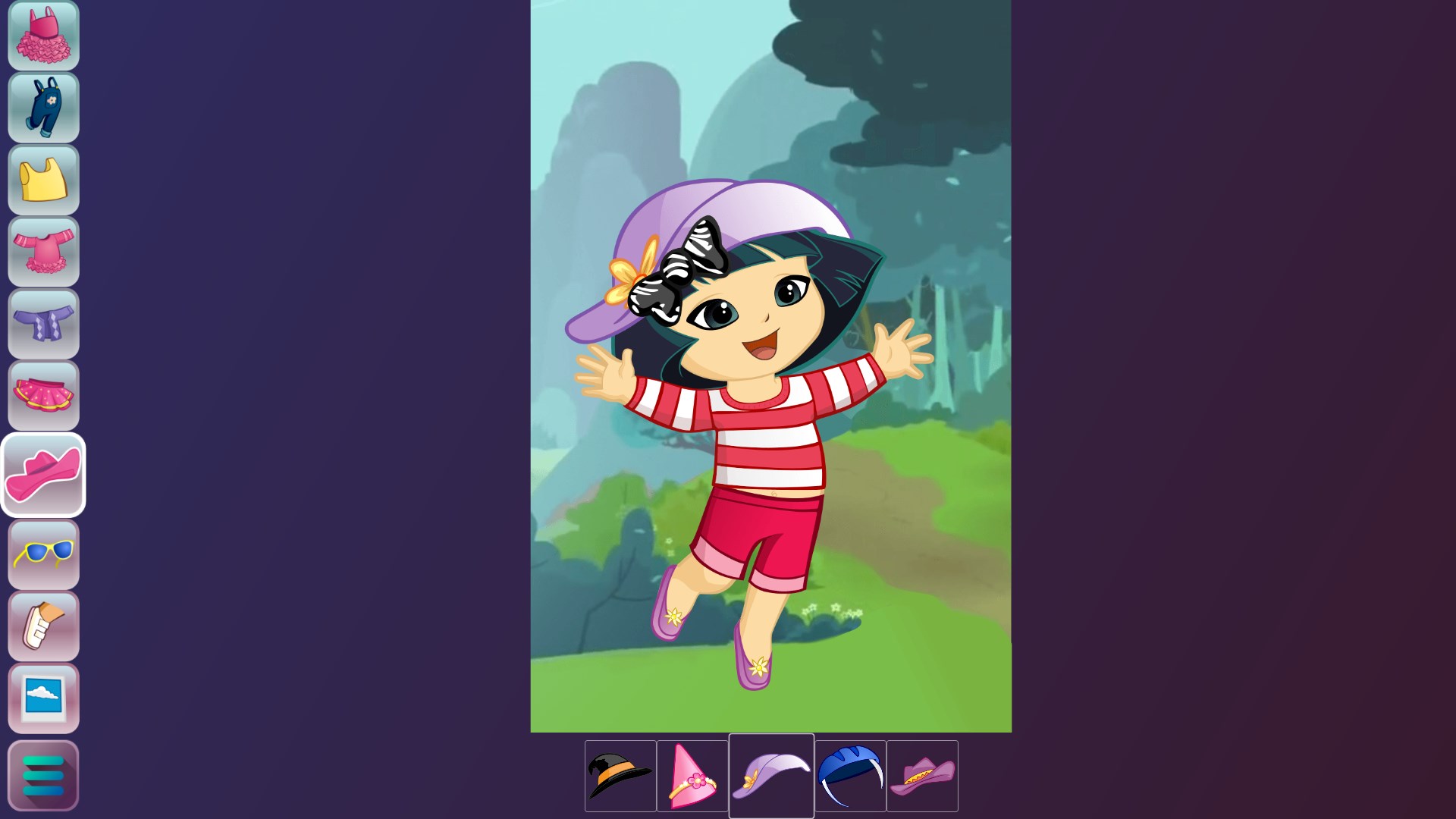Image resolution: width=1456 pixels, height=819 pixels.
Task: Choose the purple cowboy hat
Action: [x=922, y=776]
